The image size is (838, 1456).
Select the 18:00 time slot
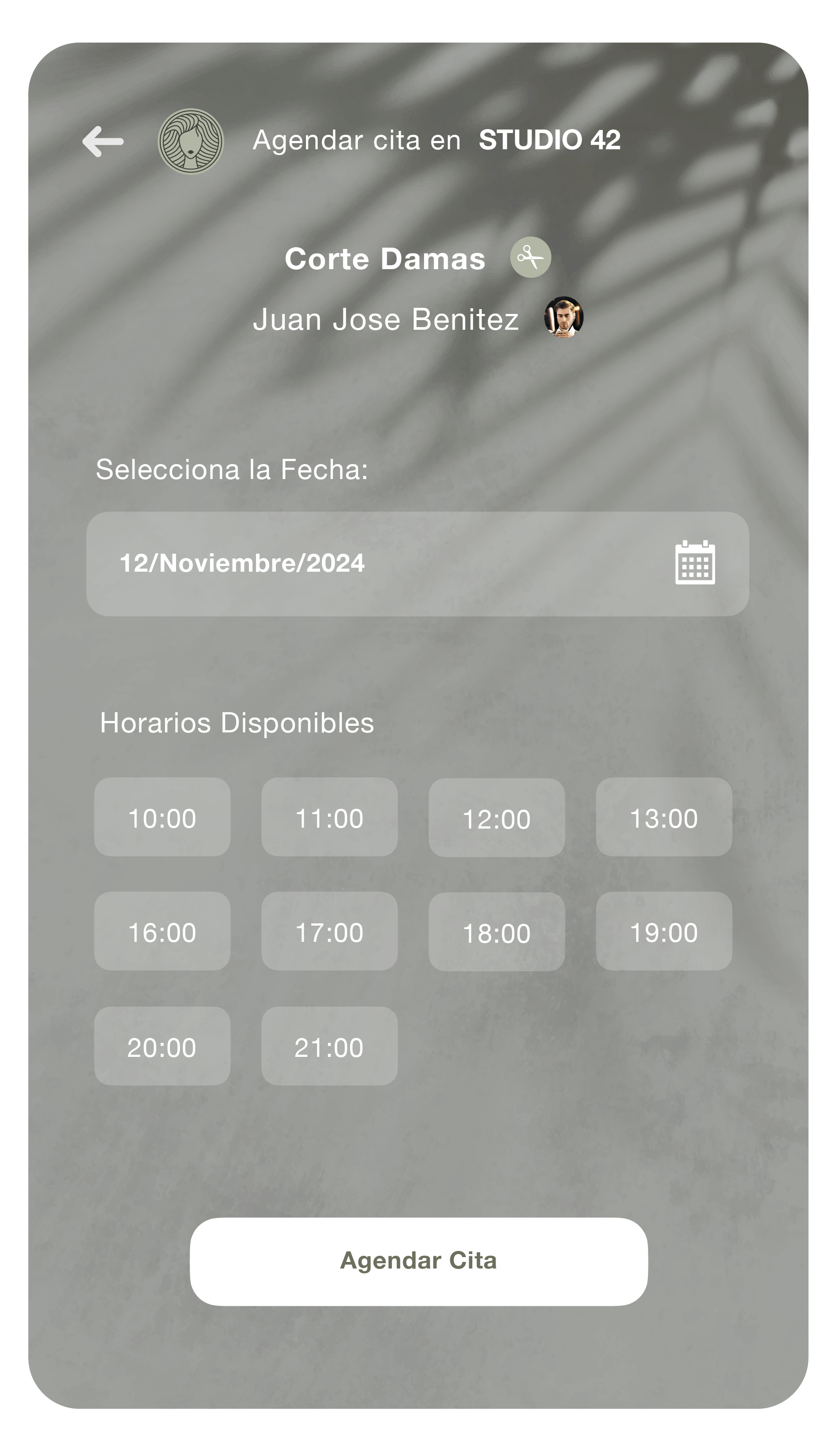point(497,932)
